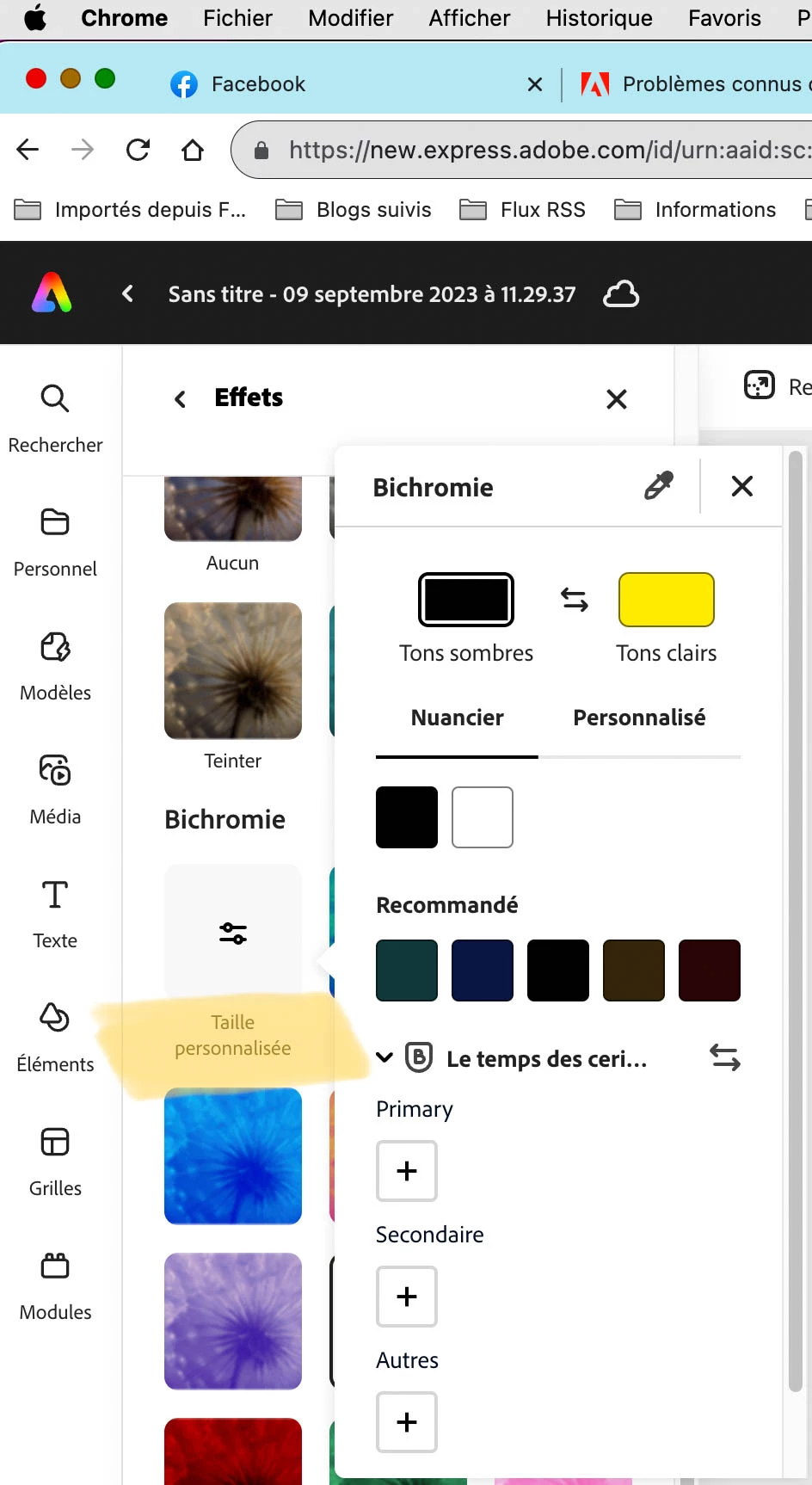Apply the Teinter effect thumbnail
The image size is (812, 1485).
[233, 671]
